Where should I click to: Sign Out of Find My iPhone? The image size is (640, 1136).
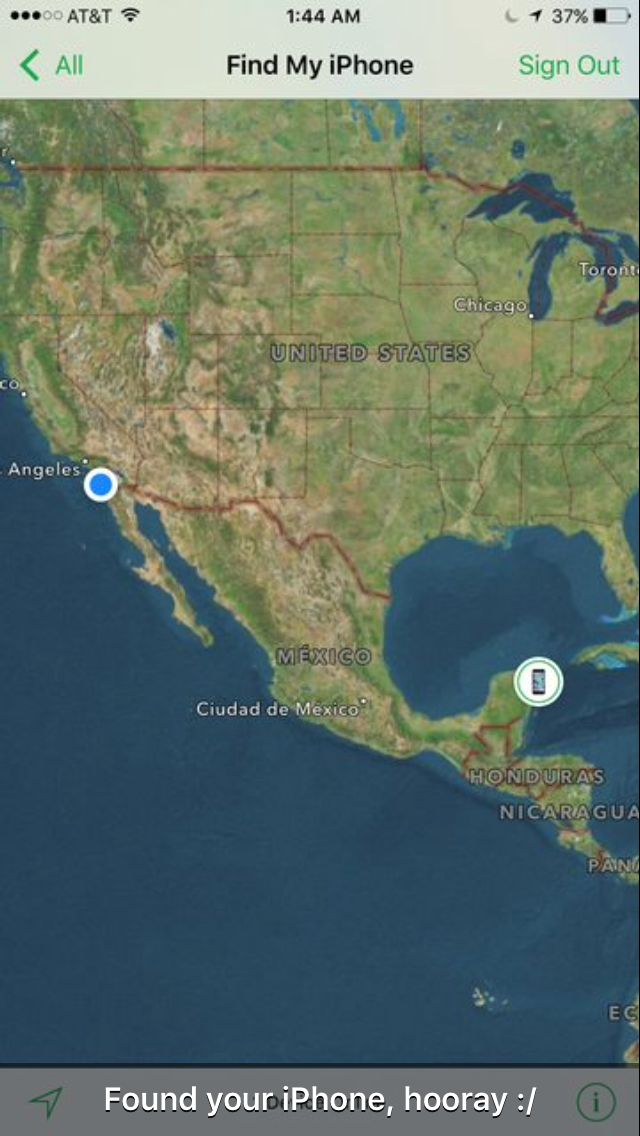point(568,66)
